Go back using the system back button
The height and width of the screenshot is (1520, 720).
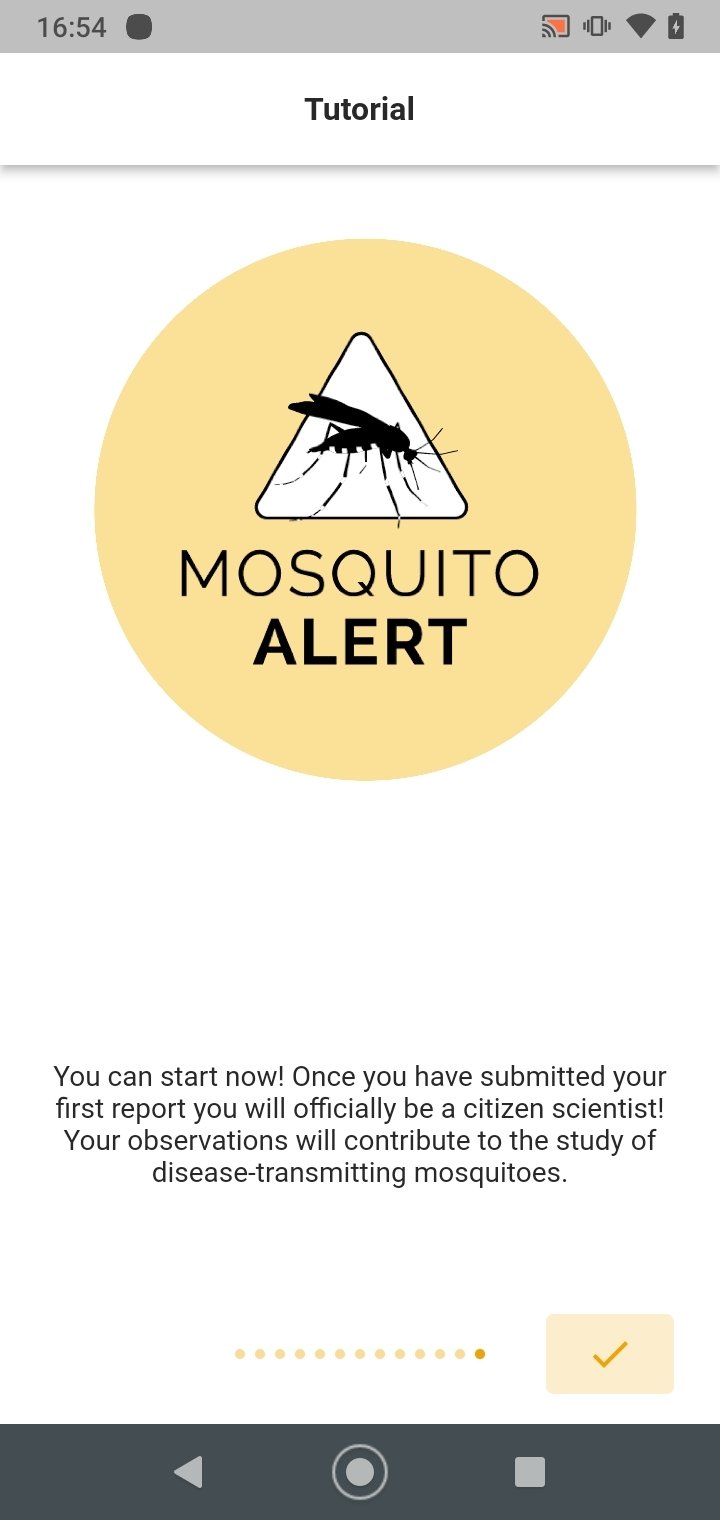pos(188,1471)
